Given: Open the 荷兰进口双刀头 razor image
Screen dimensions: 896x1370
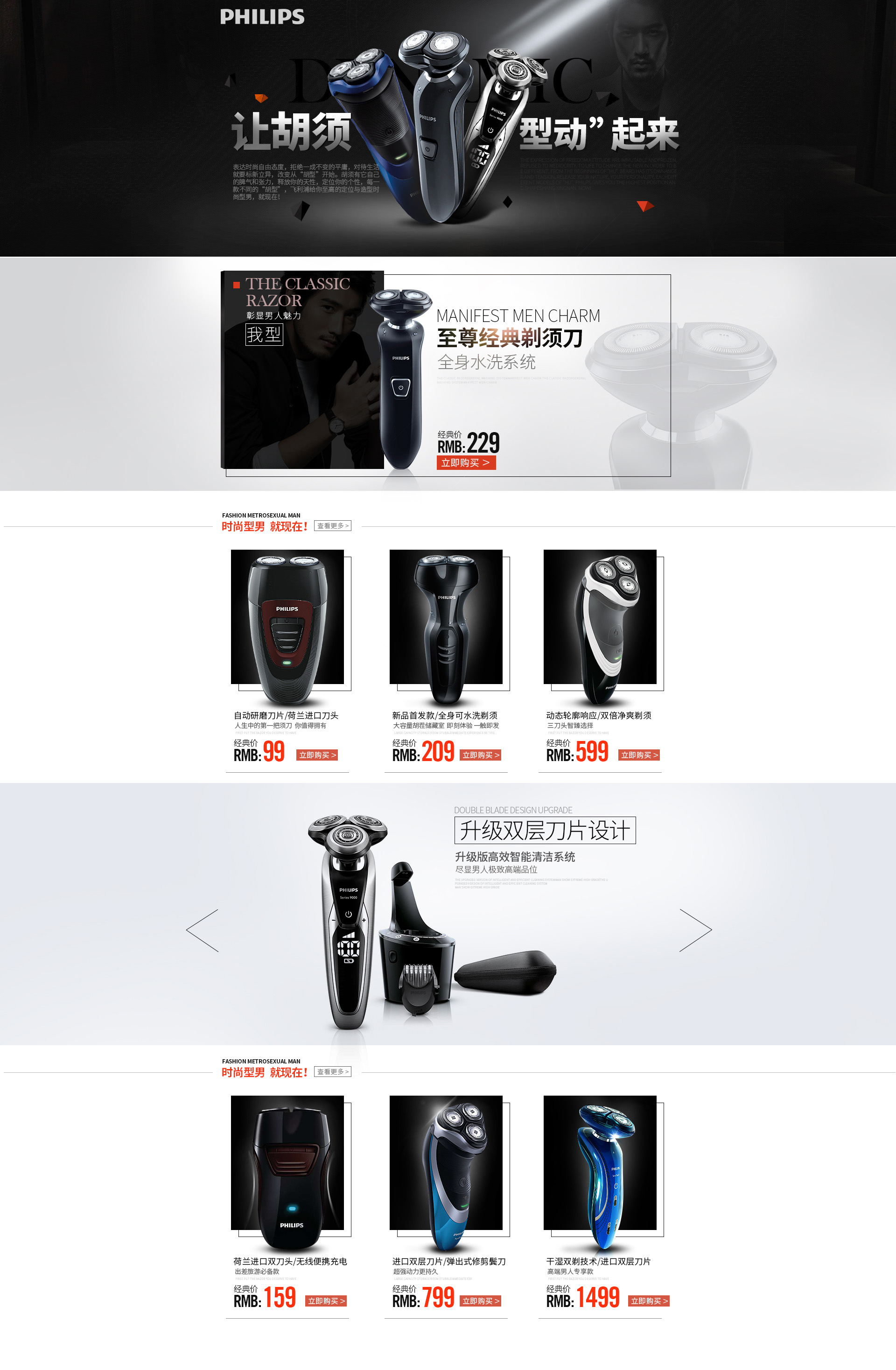Looking at the screenshot, I should point(287,1167).
